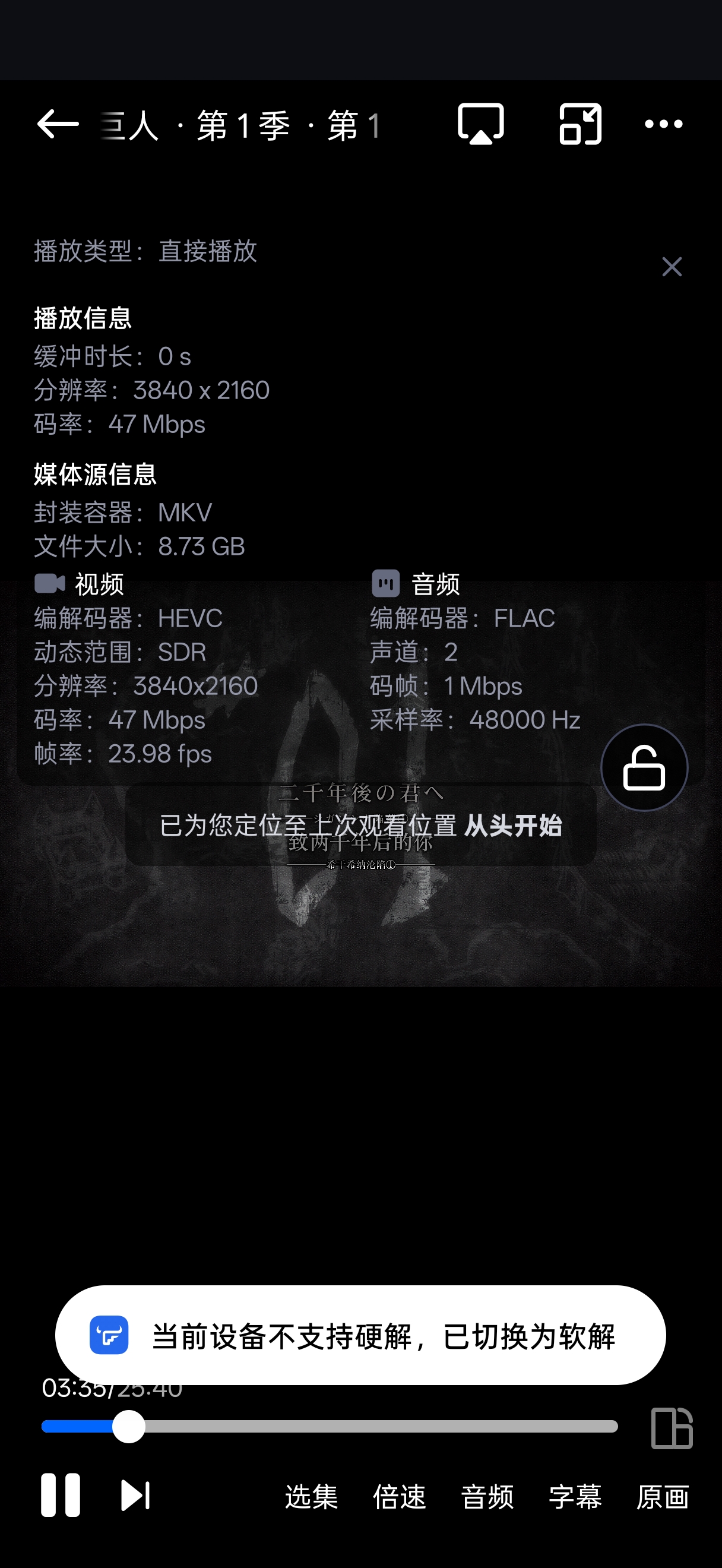Tap 从头开始 to restart playback

click(514, 827)
